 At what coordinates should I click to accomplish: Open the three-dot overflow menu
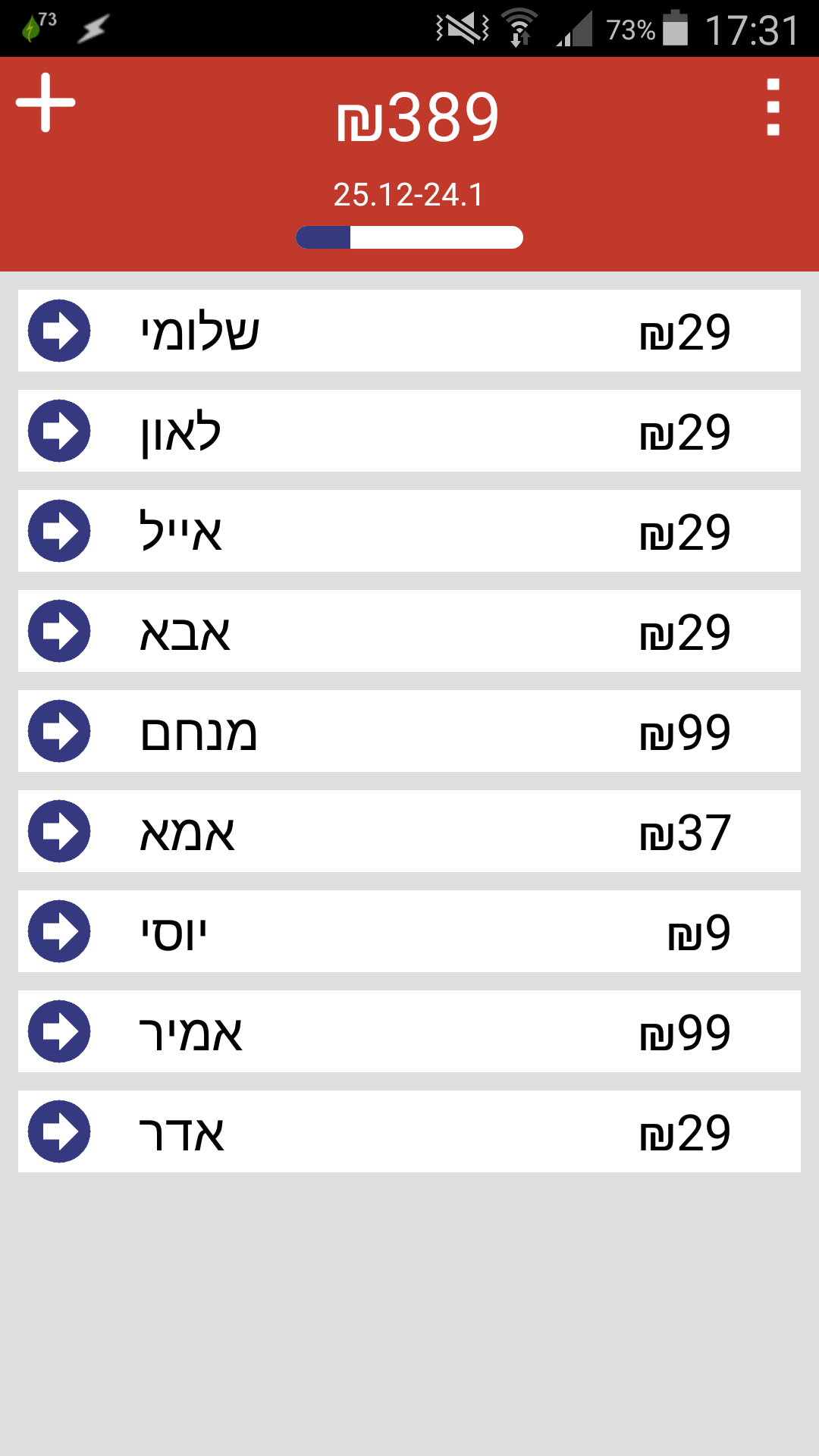773,107
